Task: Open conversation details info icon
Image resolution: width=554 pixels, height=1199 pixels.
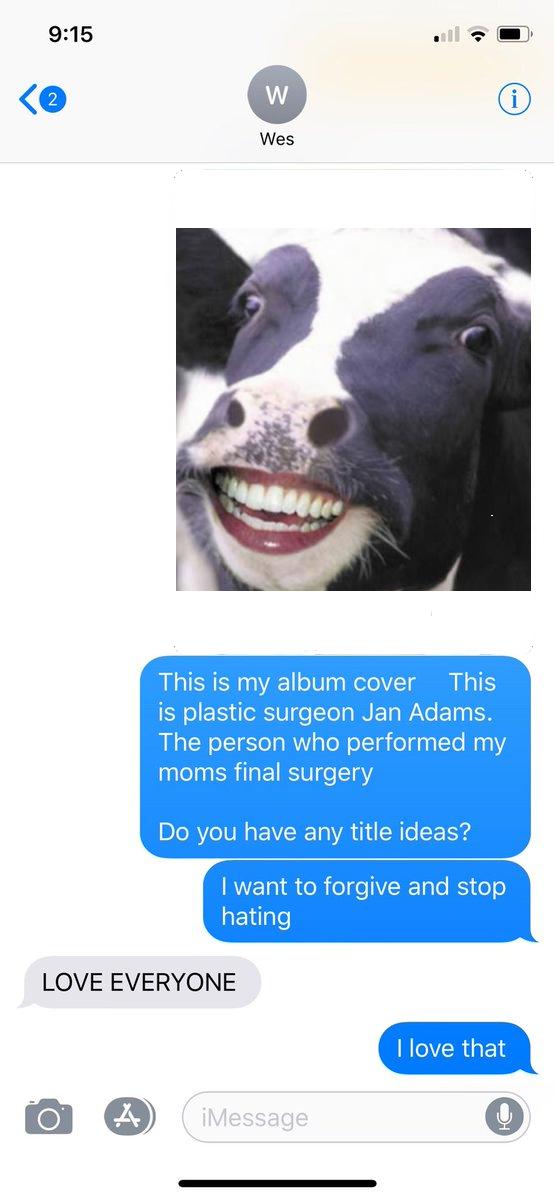Action: [514, 99]
